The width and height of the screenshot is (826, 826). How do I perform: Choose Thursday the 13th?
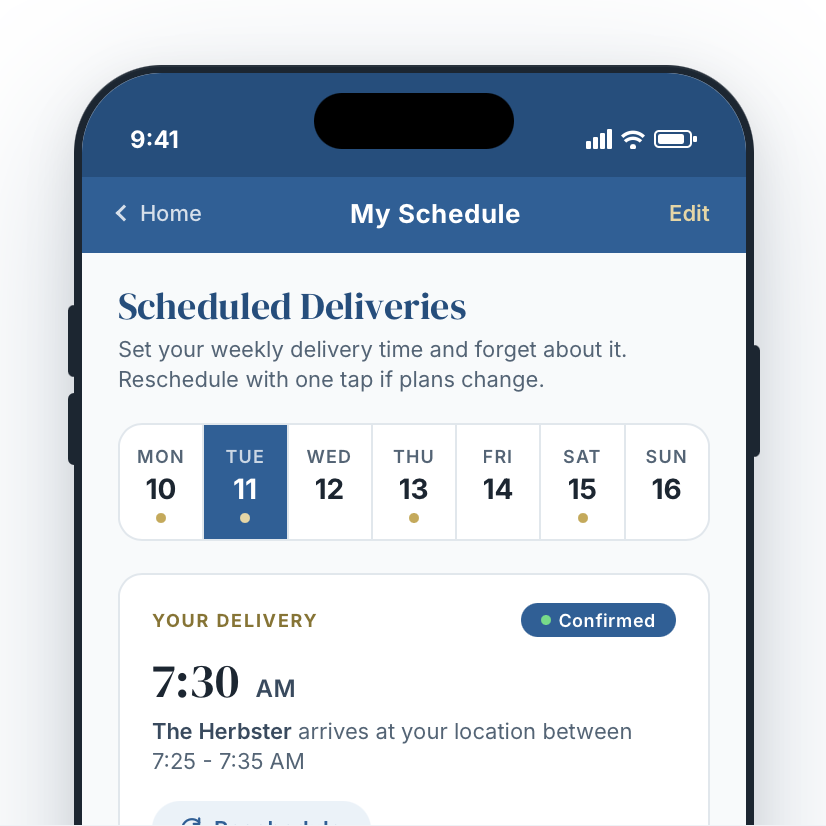point(414,482)
